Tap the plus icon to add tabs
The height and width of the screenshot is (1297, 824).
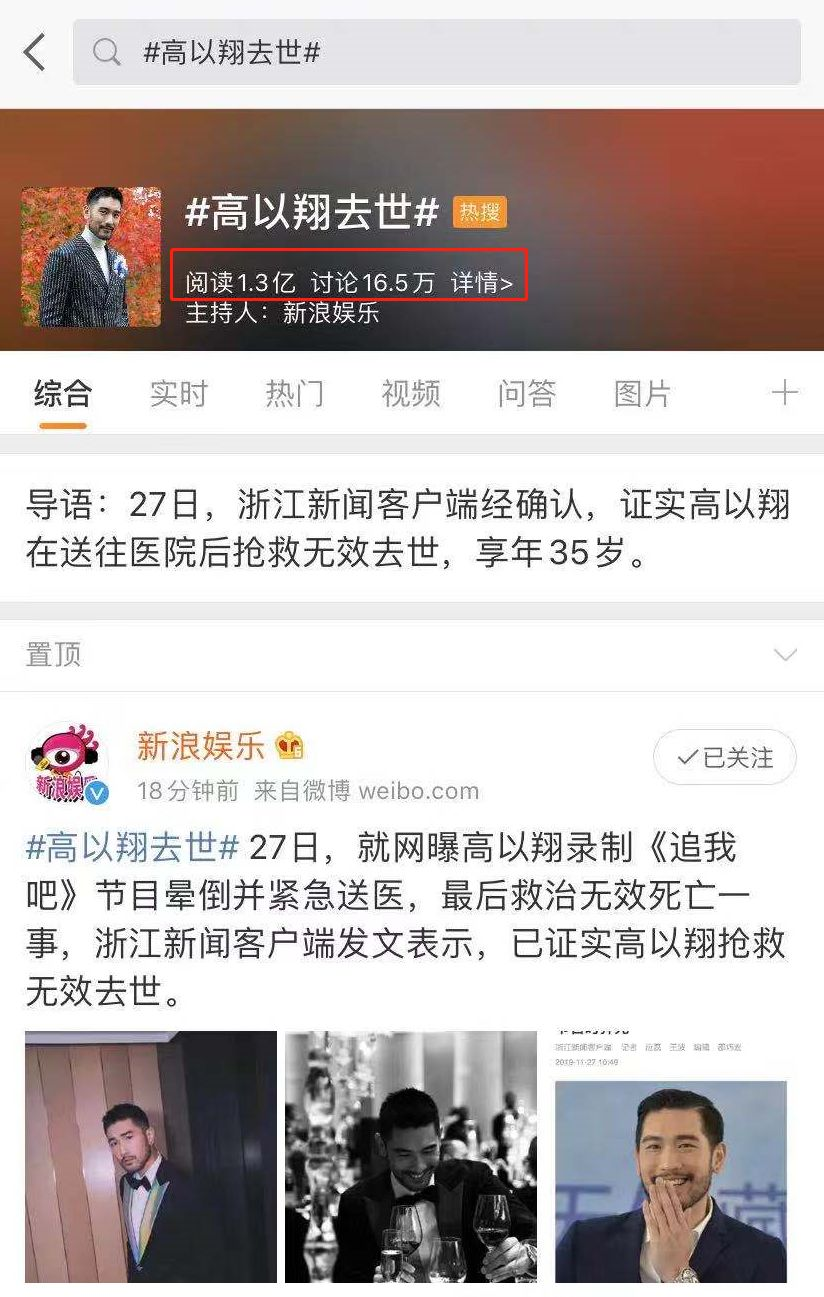(x=785, y=393)
